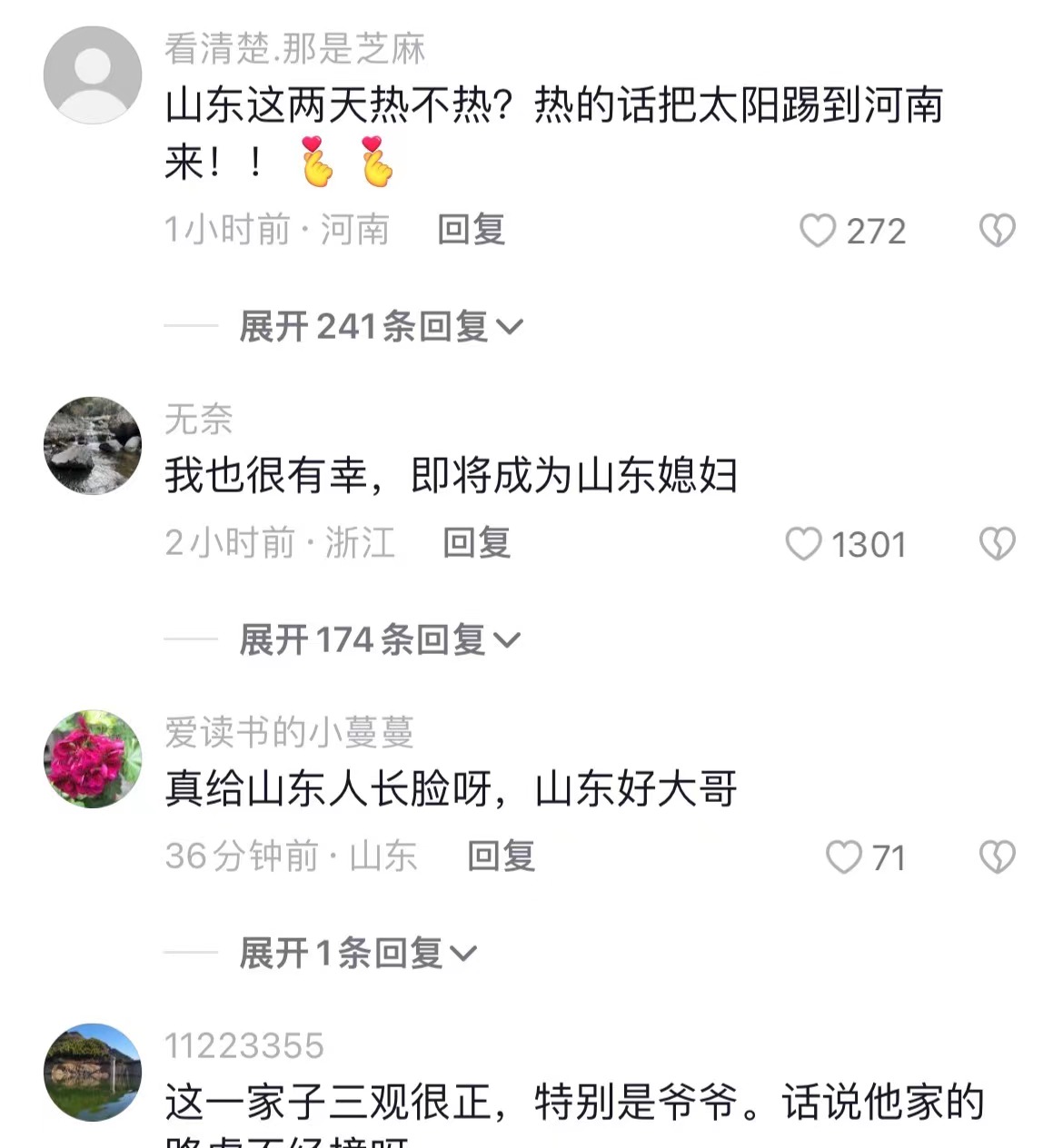This screenshot has height=1148, width=1063.
Task: Like 无奈's comment about becoming a Shandong daughter-in-law
Action: pyautogui.click(x=803, y=543)
